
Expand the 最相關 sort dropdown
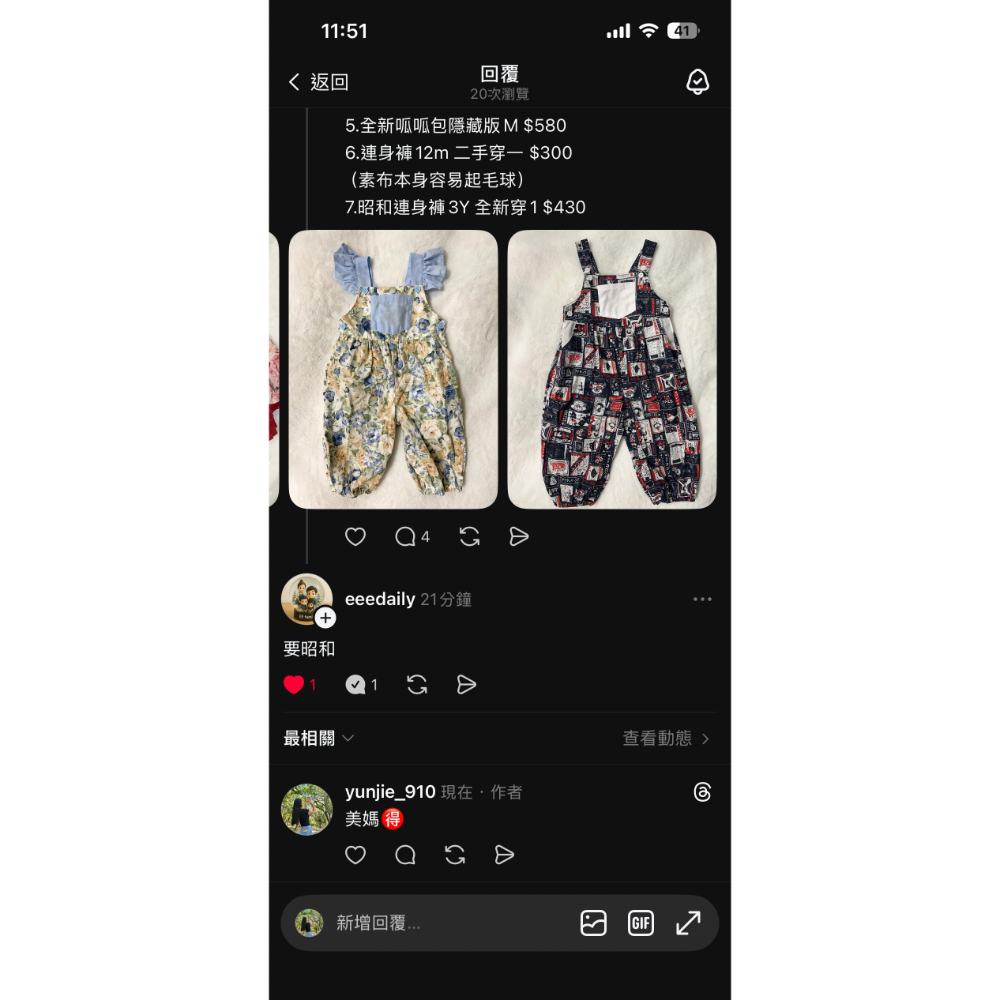[318, 739]
